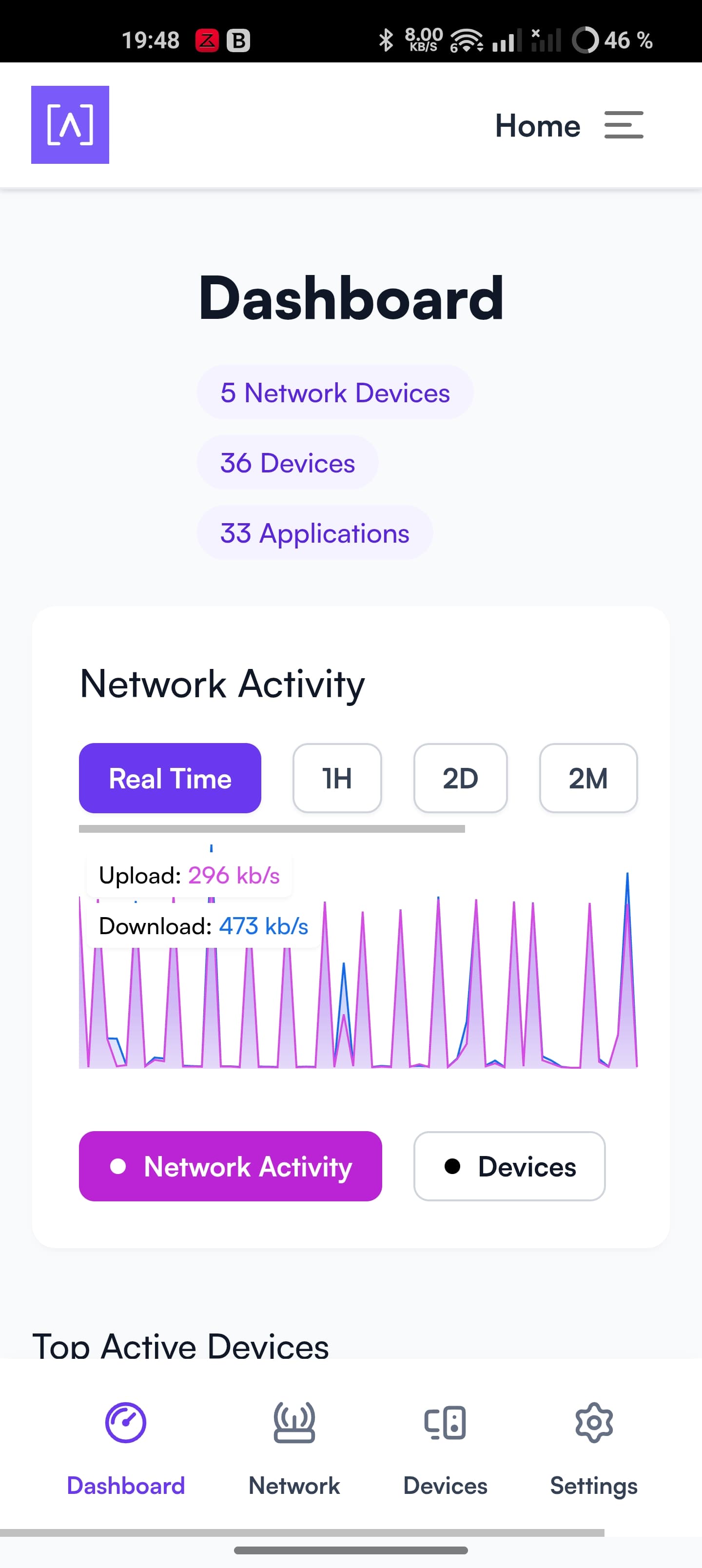Select the Real Time range

click(170, 778)
